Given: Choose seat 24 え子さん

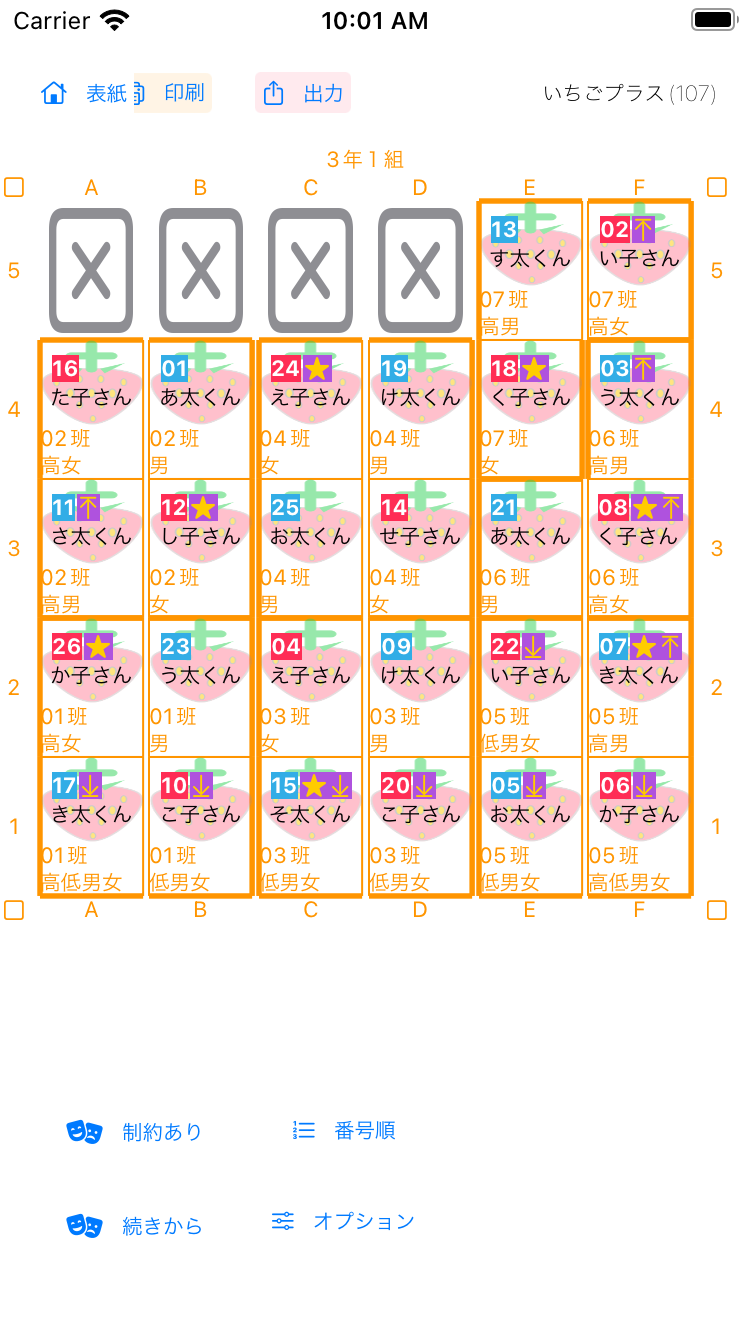Looking at the screenshot, I should click(310, 409).
